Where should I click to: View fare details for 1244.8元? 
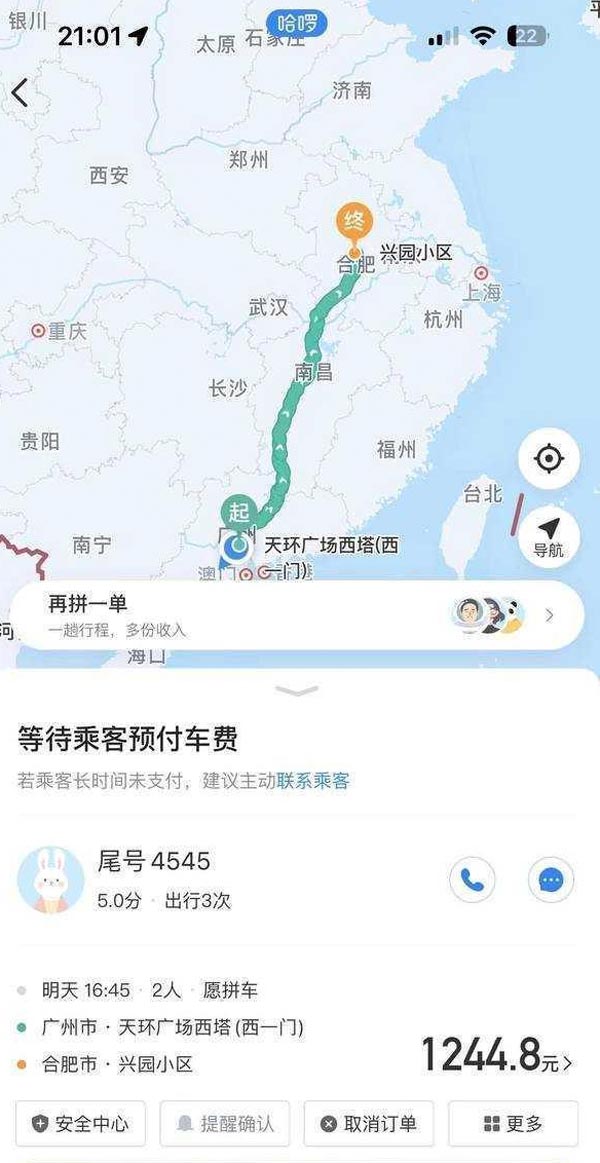[x=497, y=1055]
